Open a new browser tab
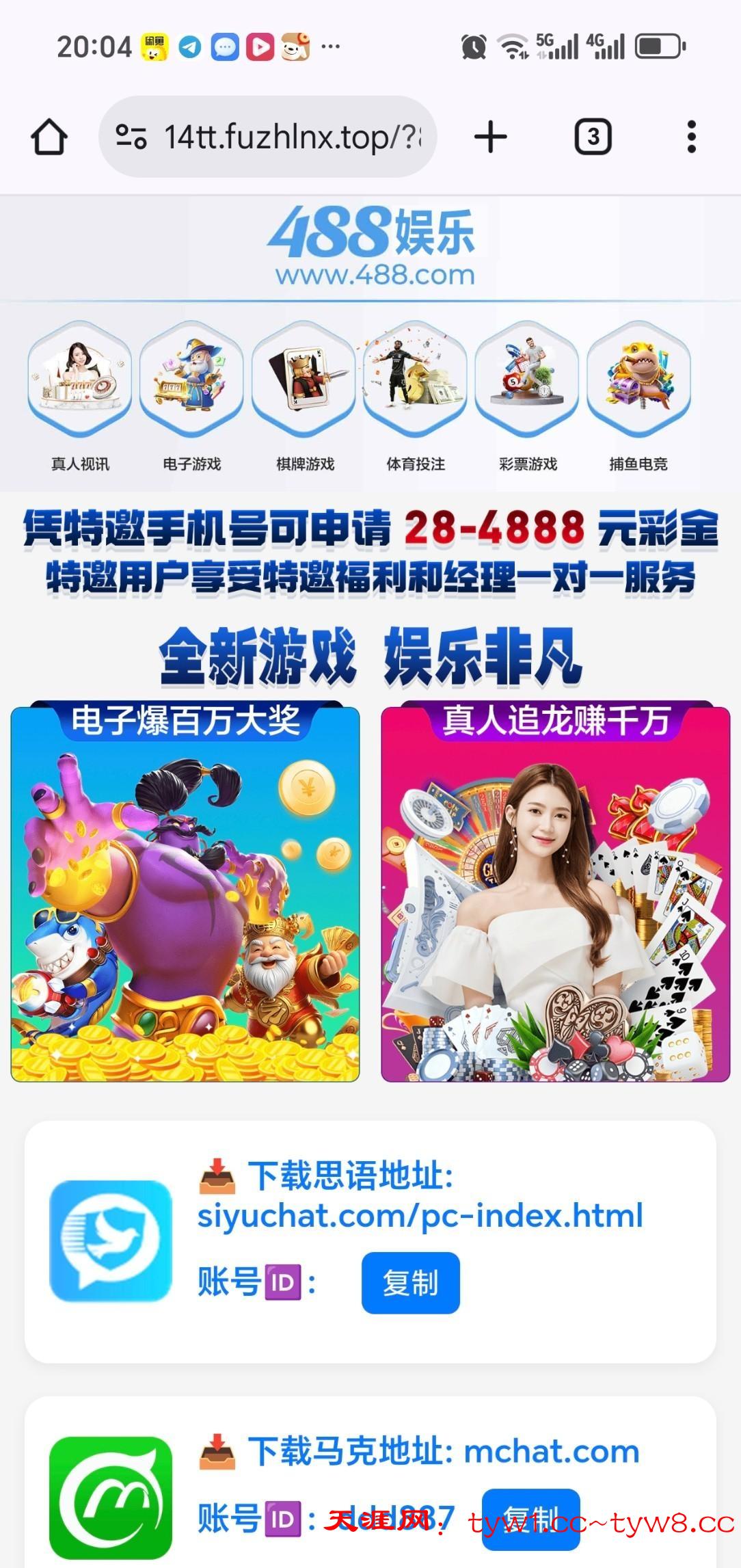 [490, 137]
